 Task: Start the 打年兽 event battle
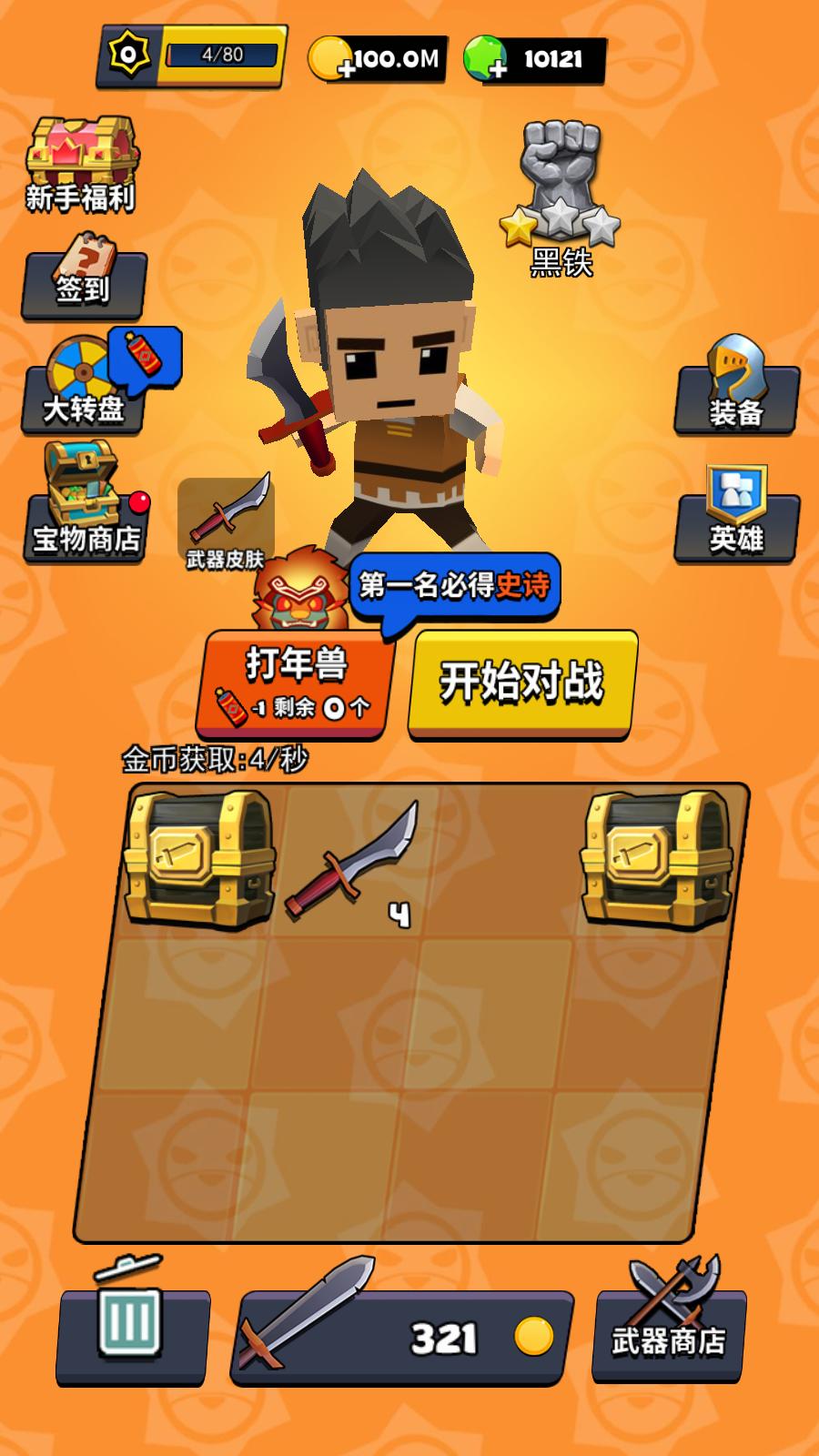pos(296,682)
